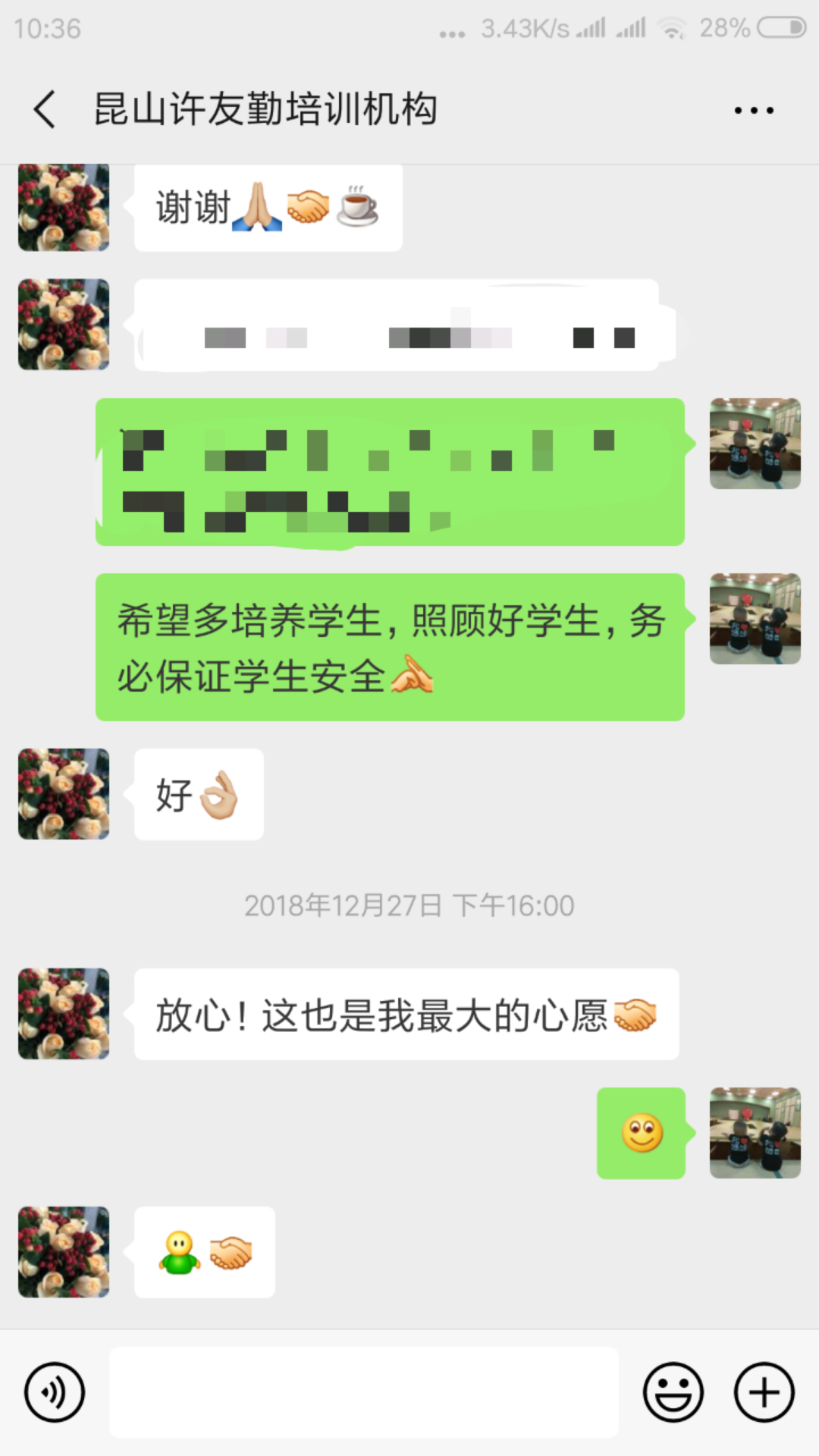Open contact avatar beside the 谢谢 message
This screenshot has height=1456, width=819.
64,208
